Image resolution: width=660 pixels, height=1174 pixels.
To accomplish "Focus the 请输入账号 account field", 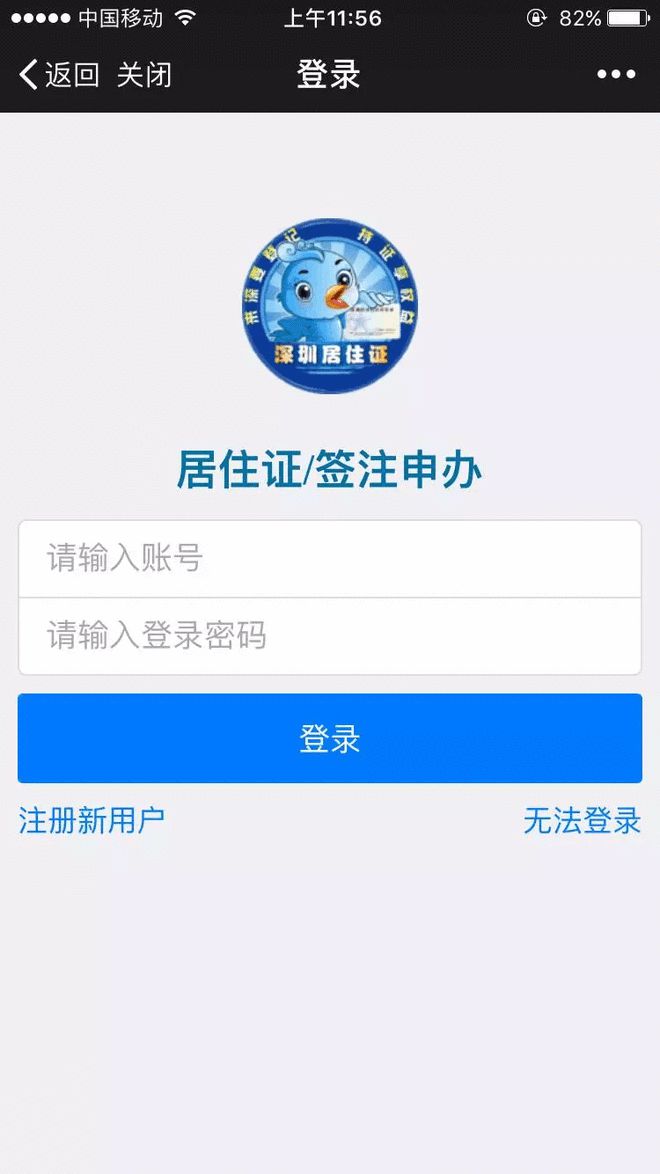I will (330, 559).
